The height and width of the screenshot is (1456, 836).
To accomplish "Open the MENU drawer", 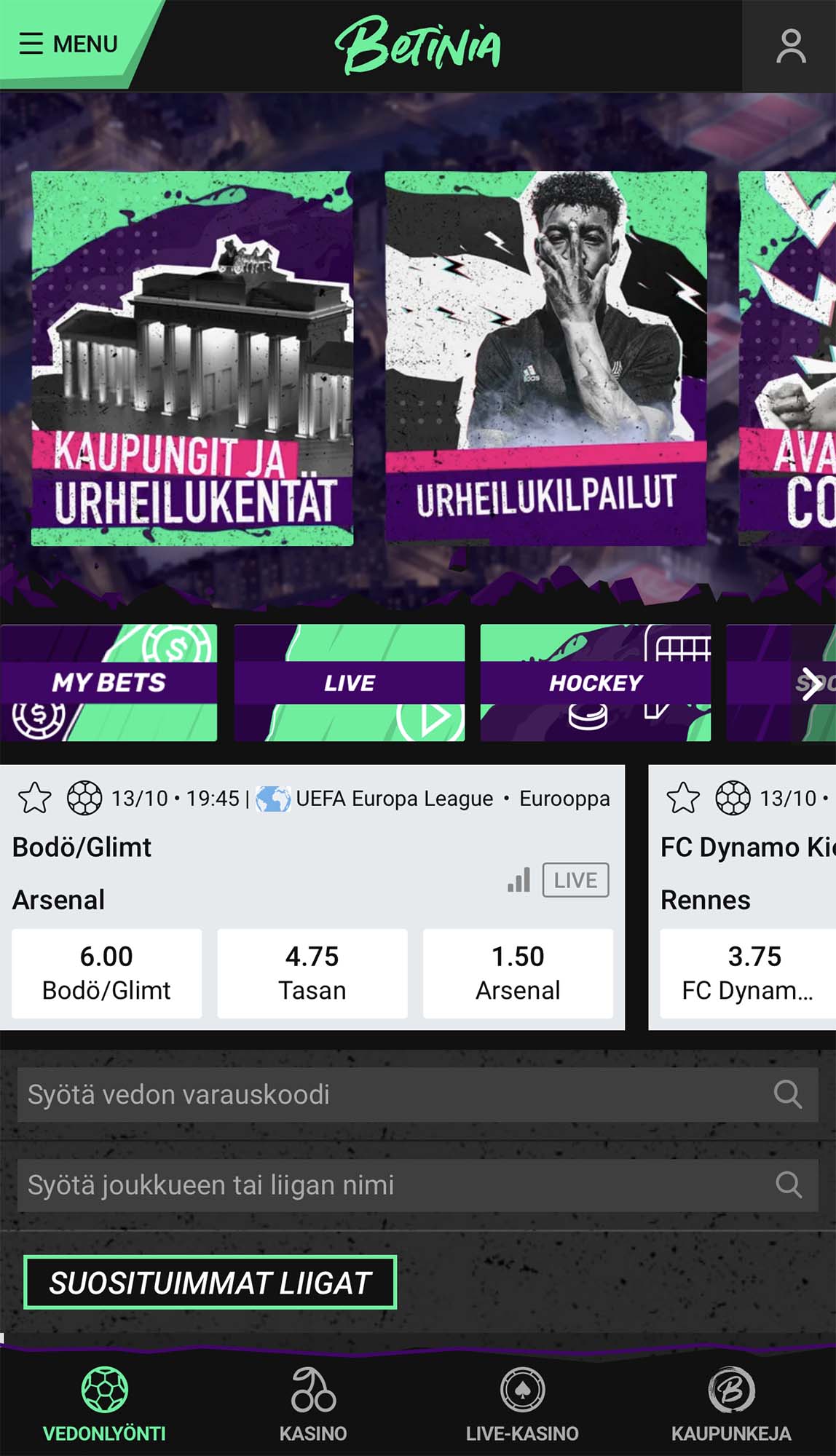I will tap(69, 44).
